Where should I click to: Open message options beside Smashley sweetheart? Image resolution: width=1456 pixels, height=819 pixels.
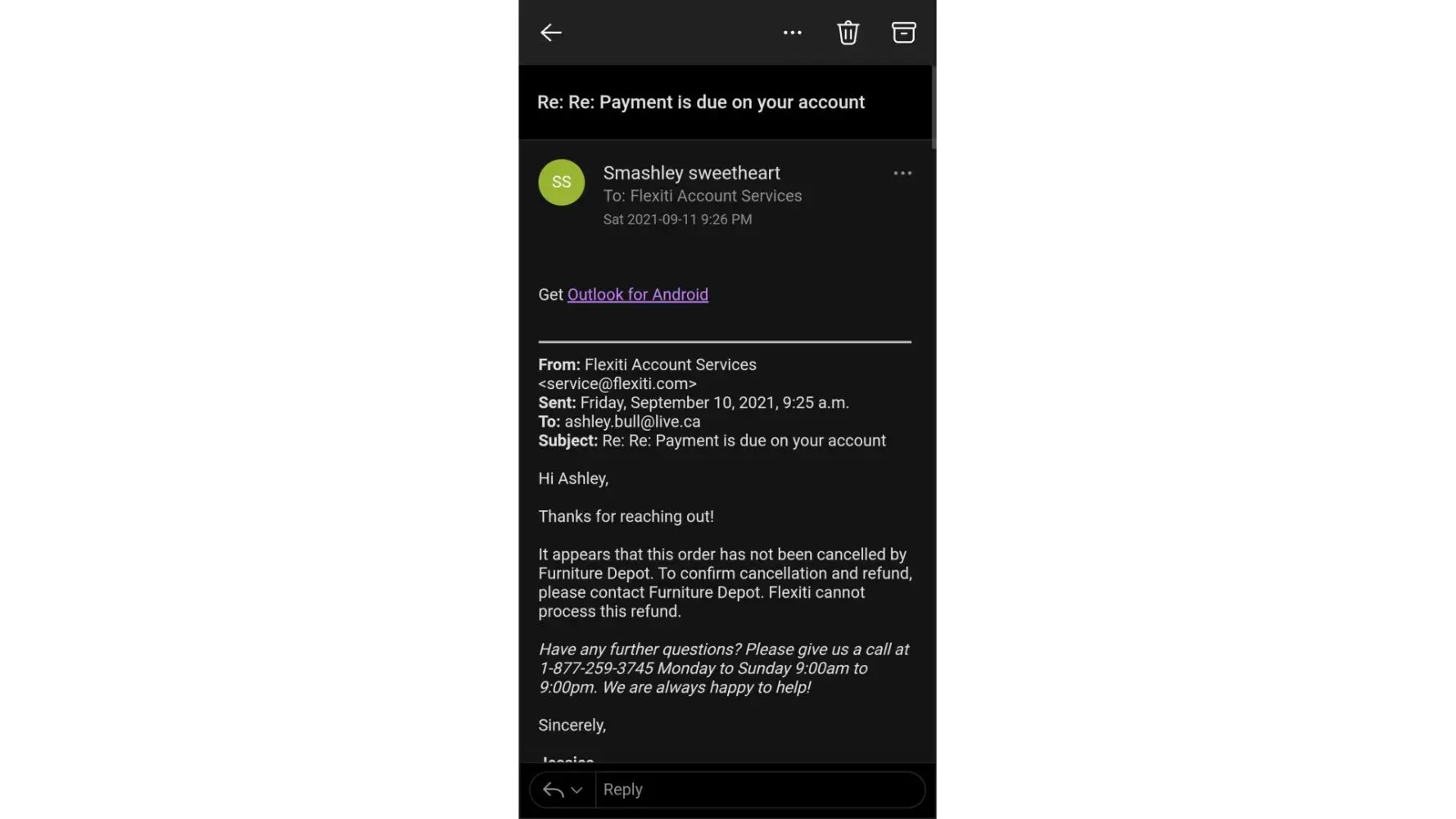[902, 174]
